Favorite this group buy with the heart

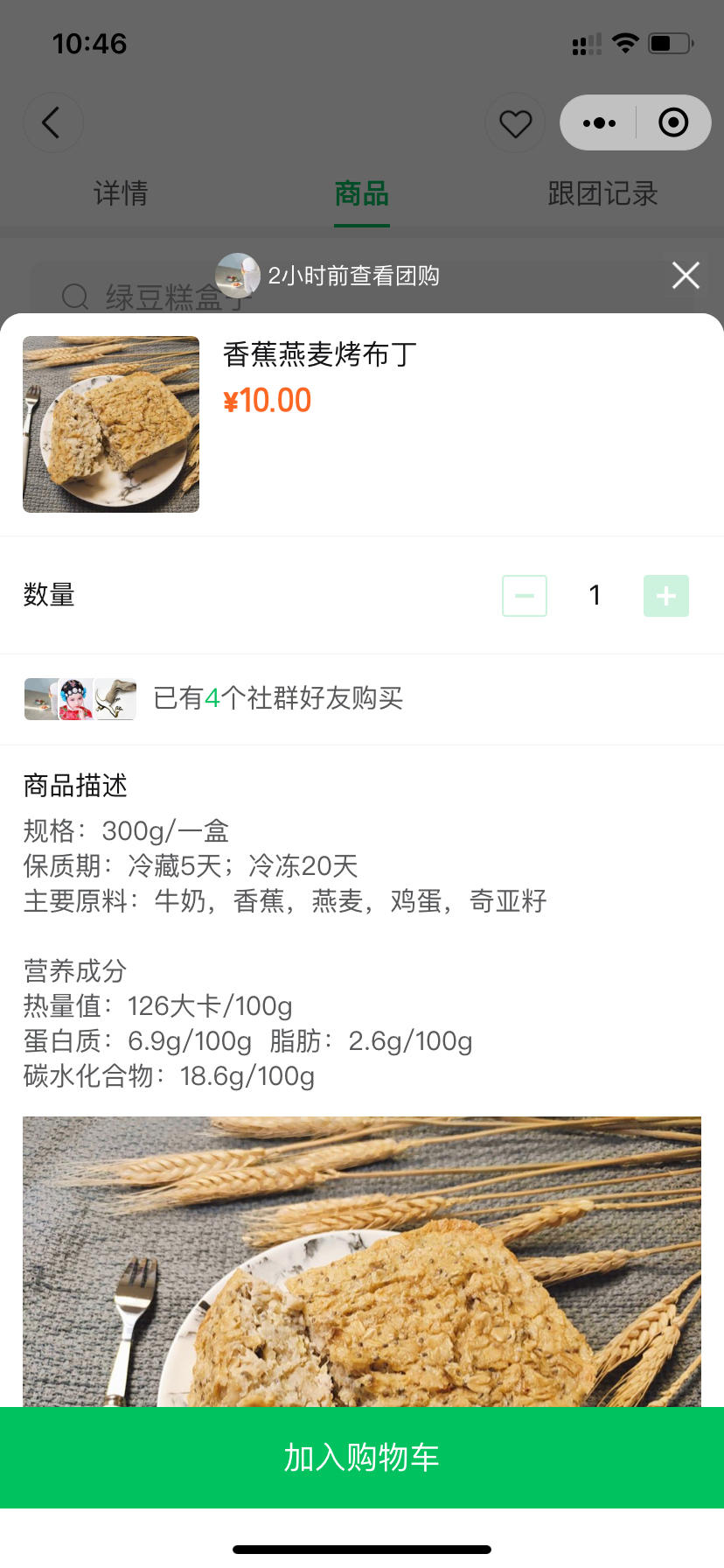tap(515, 123)
